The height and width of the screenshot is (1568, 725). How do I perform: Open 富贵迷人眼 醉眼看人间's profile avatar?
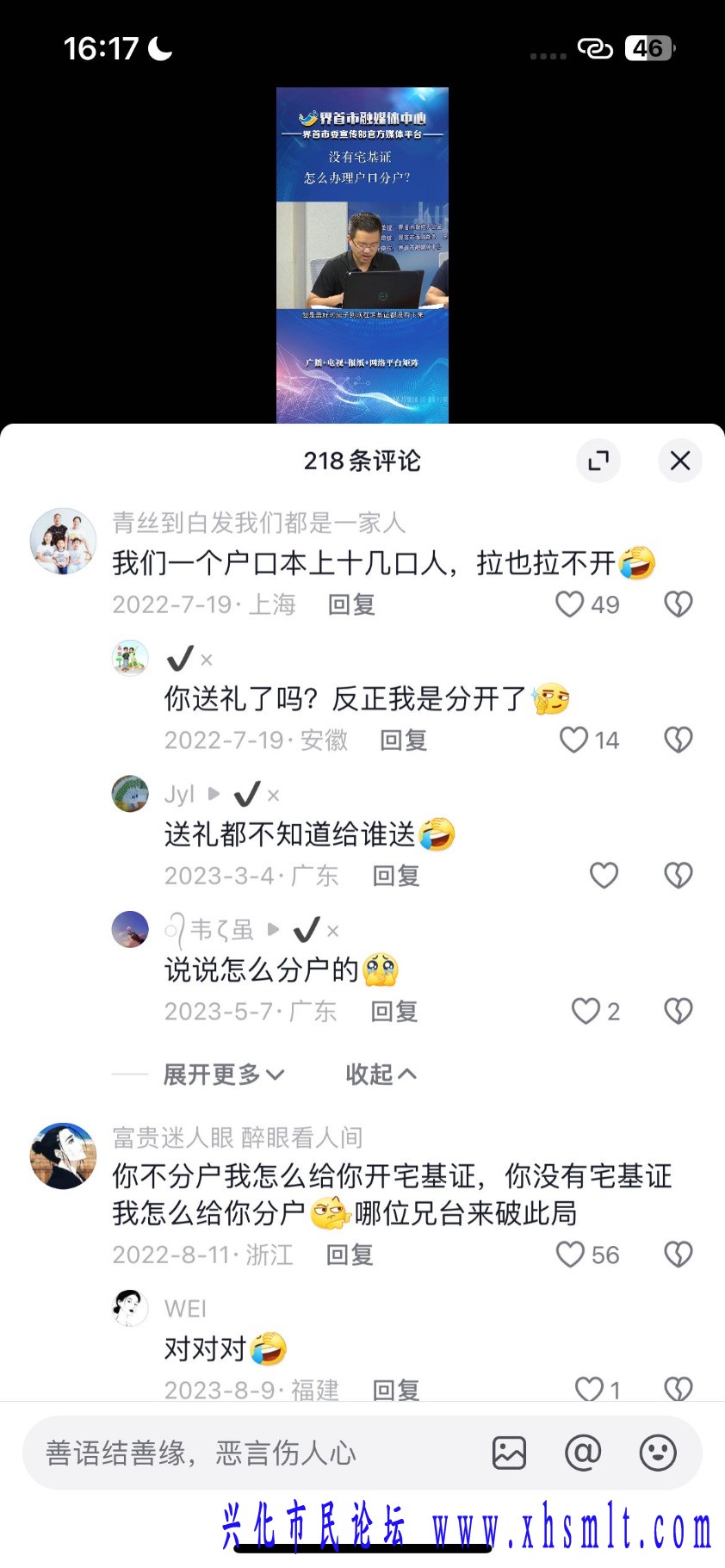[63, 1156]
